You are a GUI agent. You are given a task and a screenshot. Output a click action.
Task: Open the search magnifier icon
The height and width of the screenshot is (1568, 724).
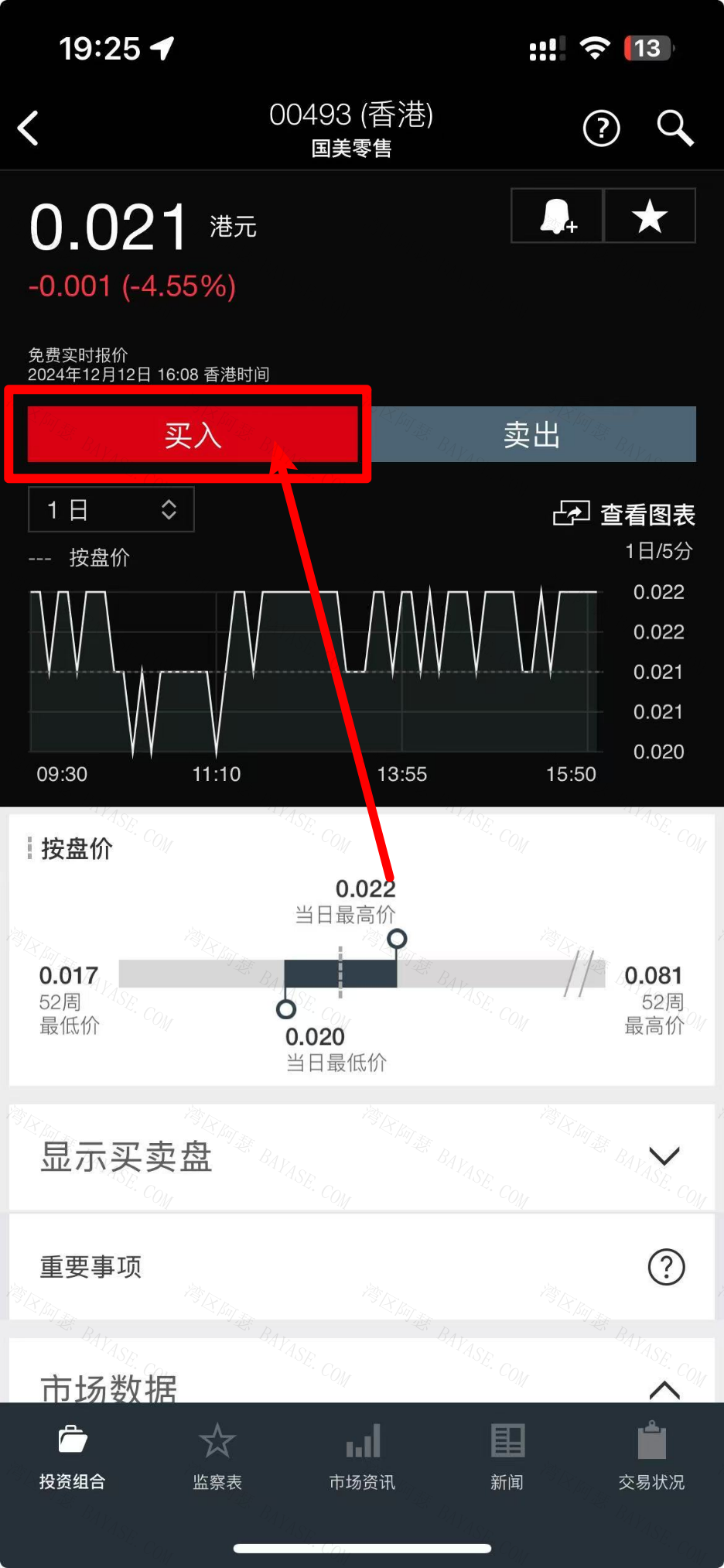pyautogui.click(x=674, y=128)
